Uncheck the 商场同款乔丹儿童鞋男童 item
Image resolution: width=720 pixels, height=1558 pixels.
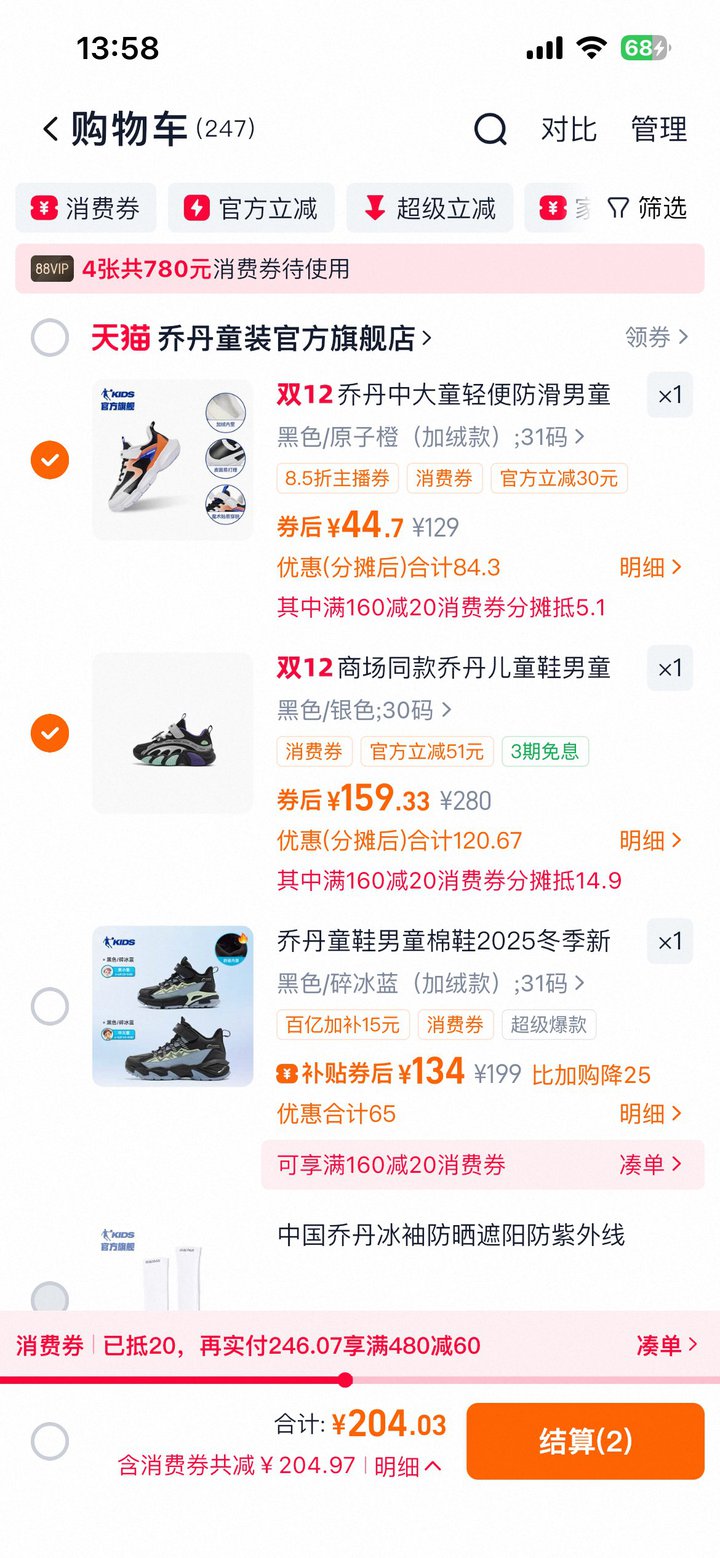pyautogui.click(x=50, y=734)
